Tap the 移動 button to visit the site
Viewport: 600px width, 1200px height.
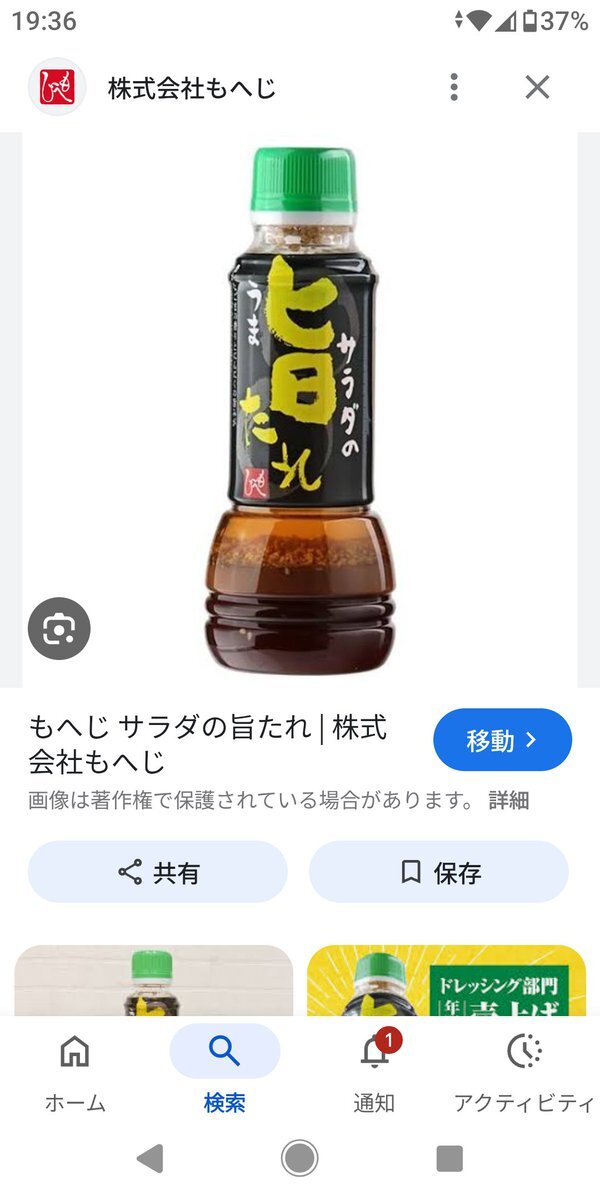tap(502, 741)
